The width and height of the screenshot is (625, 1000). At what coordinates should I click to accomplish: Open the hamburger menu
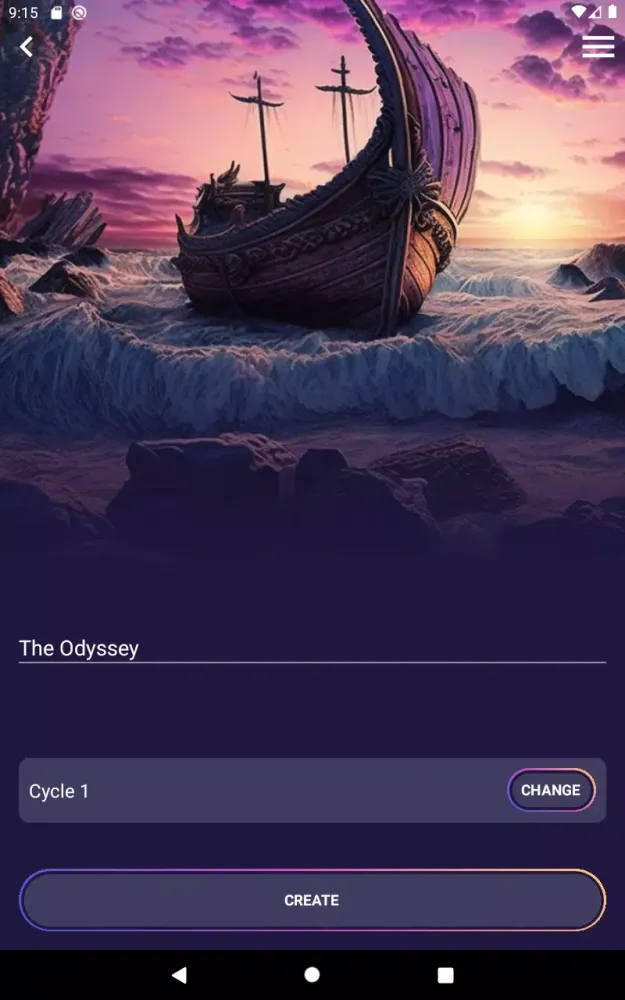pos(598,47)
